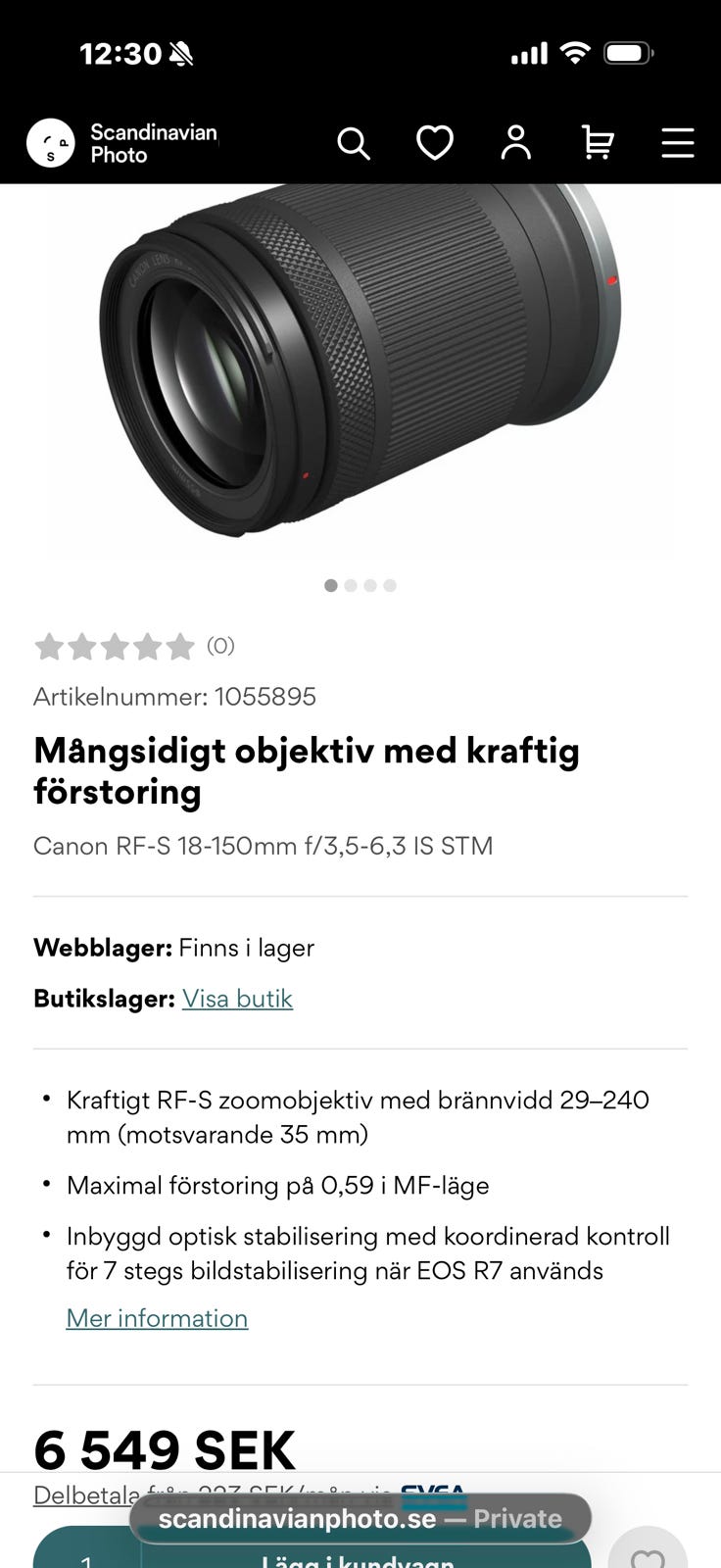The width and height of the screenshot is (721, 1568).
Task: Open the Mer information link
Action: pyautogui.click(x=157, y=1318)
